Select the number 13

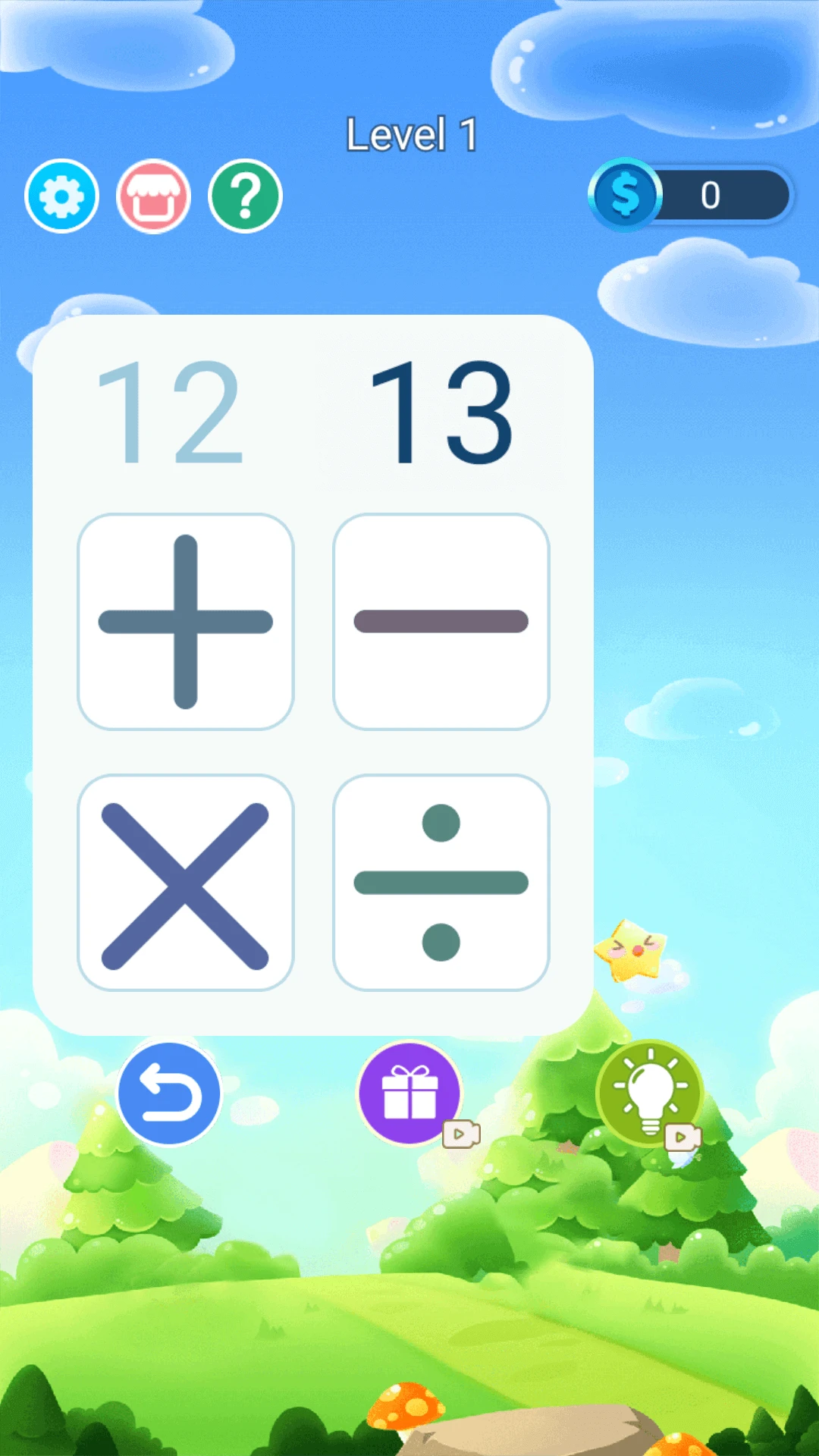tap(441, 412)
